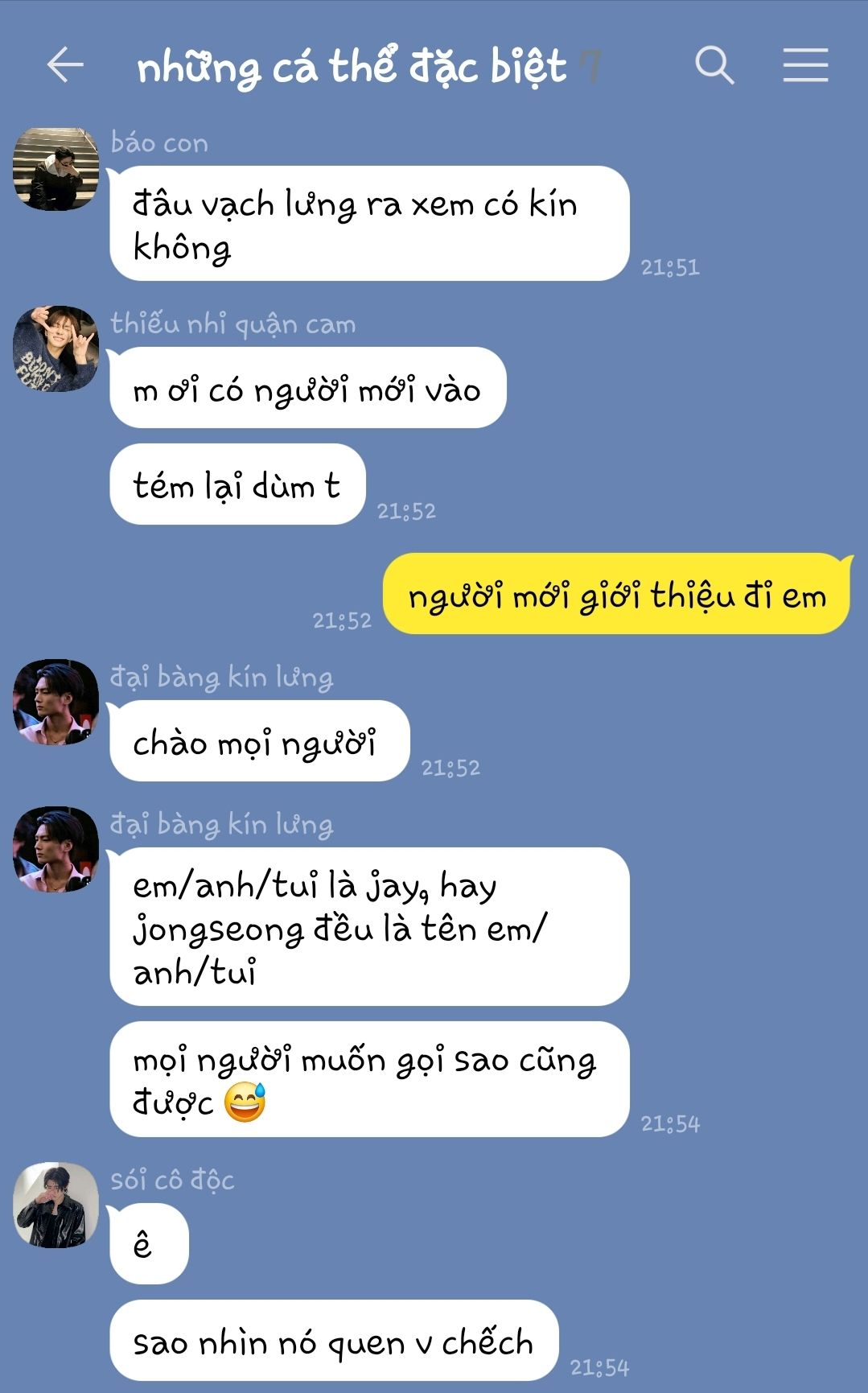Open báo con's profile picture
The image size is (868, 1393).
click(x=56, y=169)
